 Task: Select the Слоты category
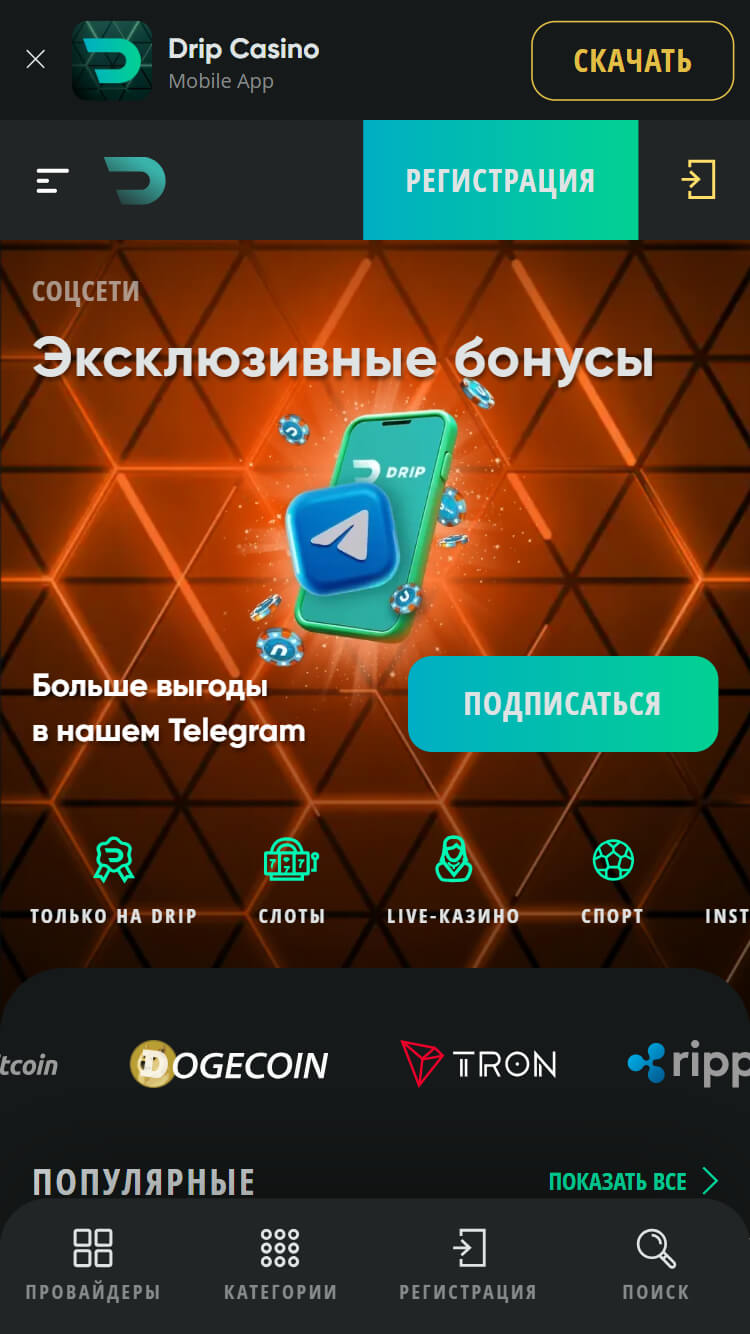pyautogui.click(x=291, y=881)
